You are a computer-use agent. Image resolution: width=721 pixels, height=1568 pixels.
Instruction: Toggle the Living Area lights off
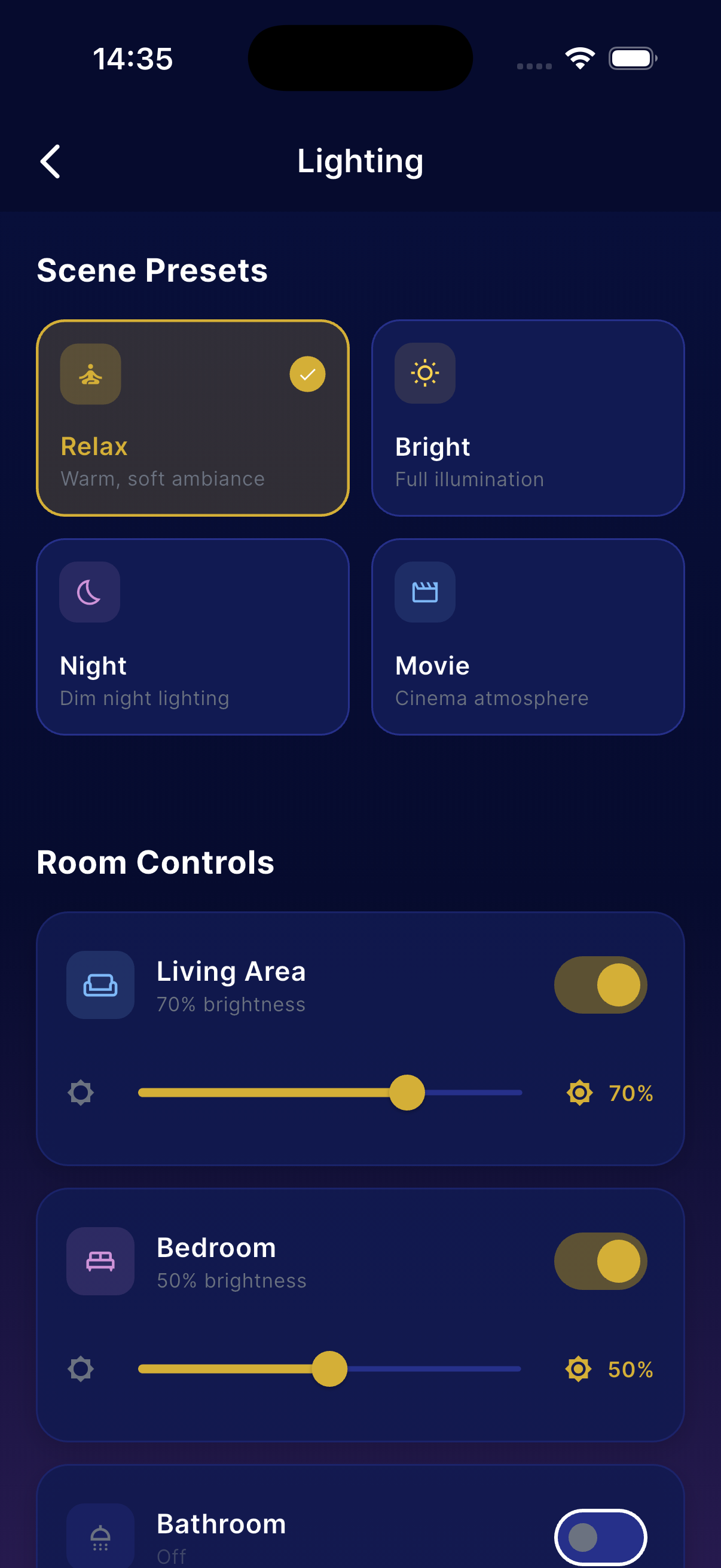[x=600, y=985]
